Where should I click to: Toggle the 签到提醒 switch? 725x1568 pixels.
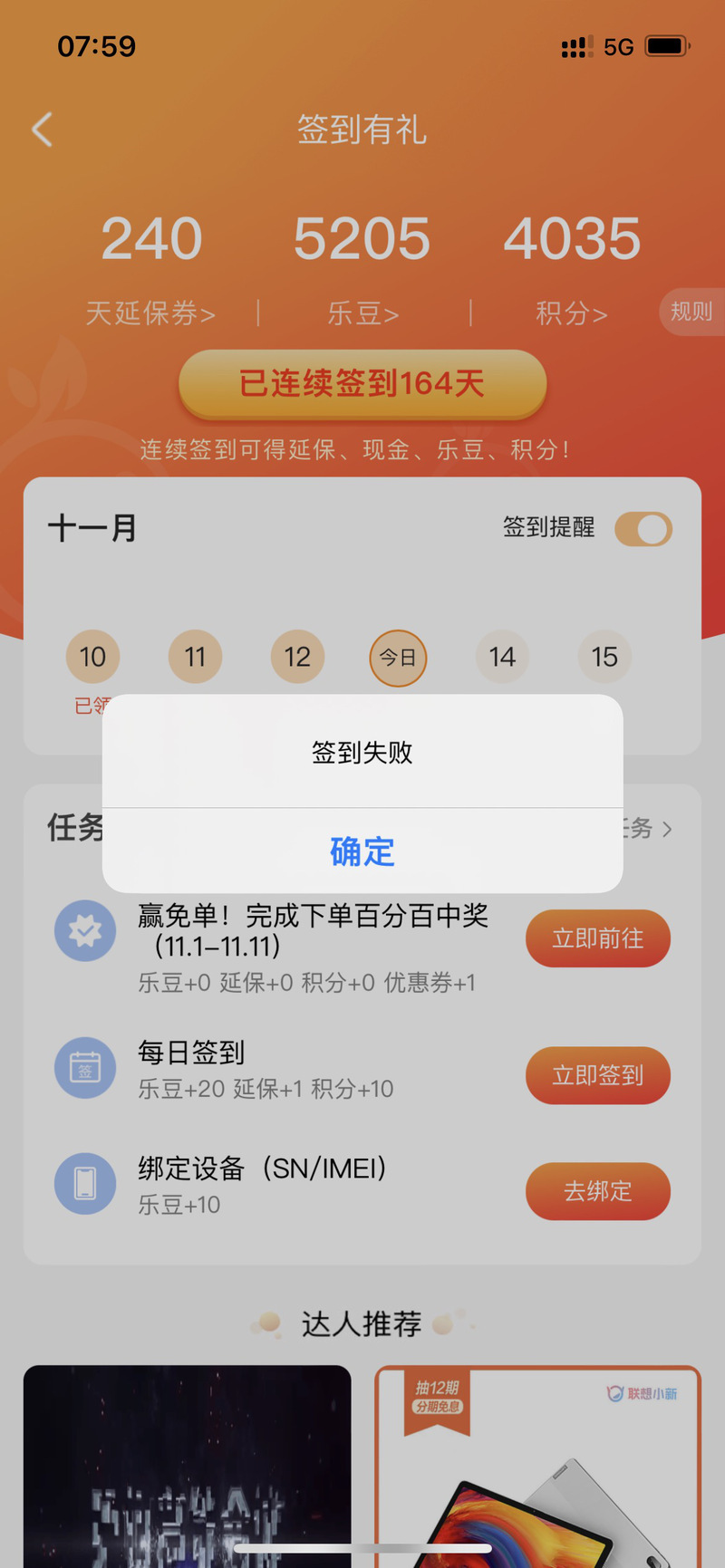pos(643,529)
